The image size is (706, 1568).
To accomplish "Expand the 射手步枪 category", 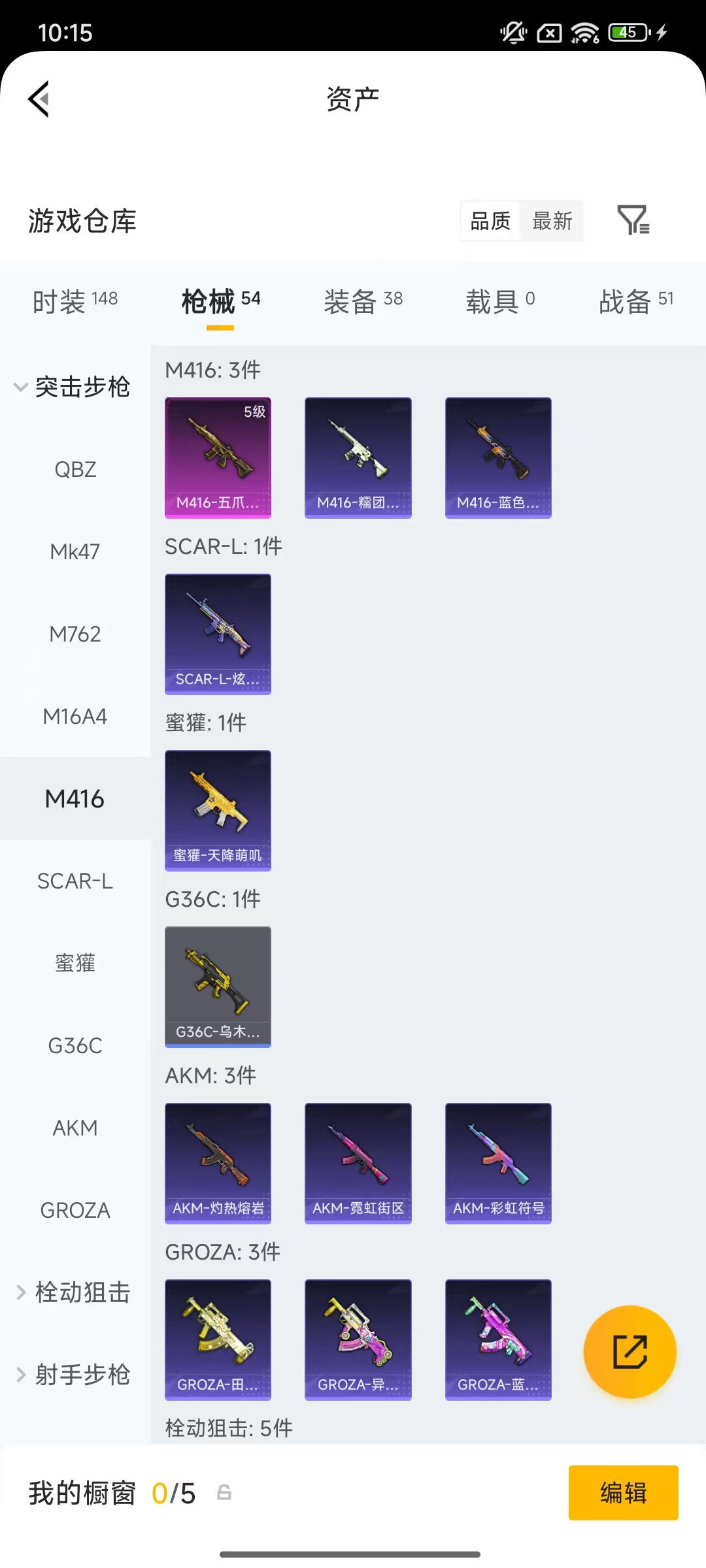I will [x=74, y=1375].
